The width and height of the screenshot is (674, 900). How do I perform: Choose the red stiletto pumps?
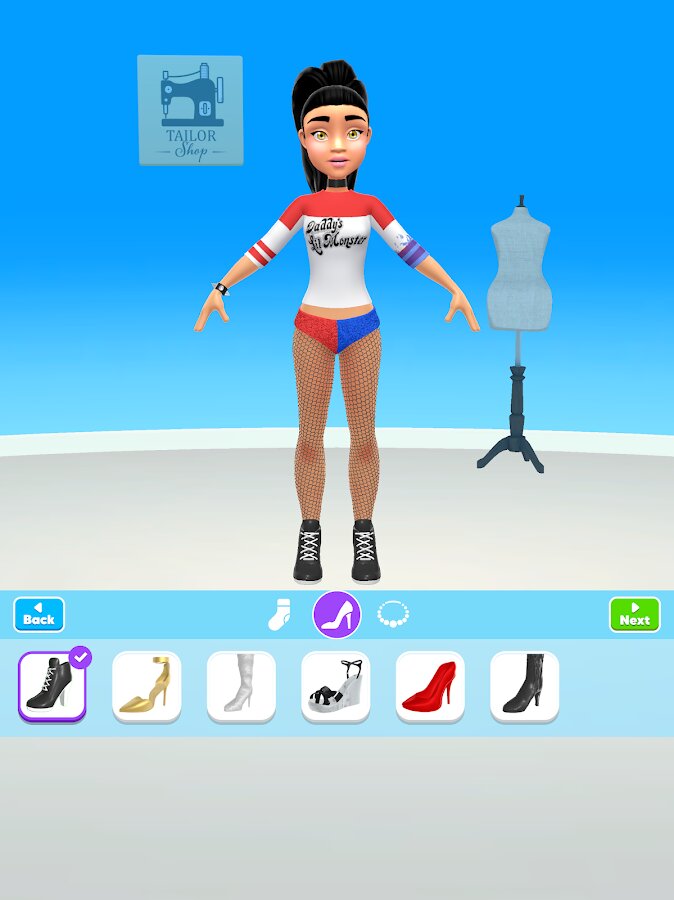click(430, 686)
